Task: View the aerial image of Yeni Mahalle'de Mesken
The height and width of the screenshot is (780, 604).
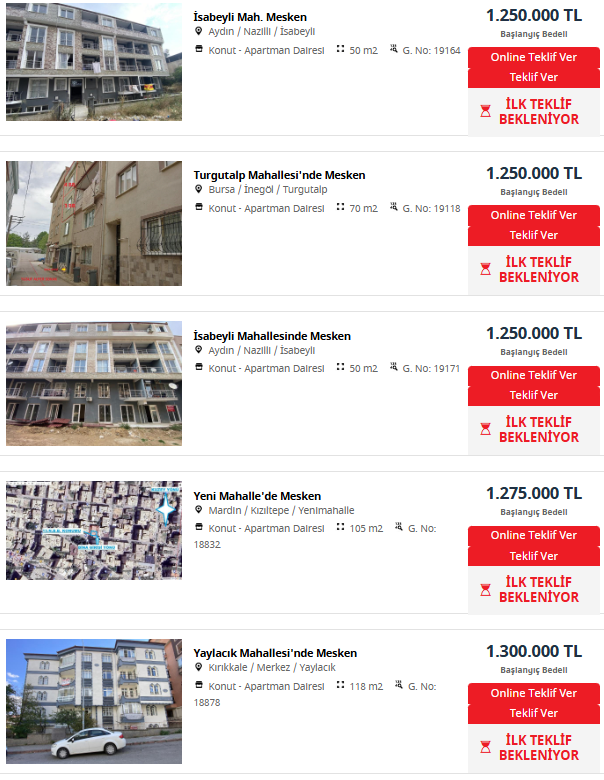Action: (94, 530)
